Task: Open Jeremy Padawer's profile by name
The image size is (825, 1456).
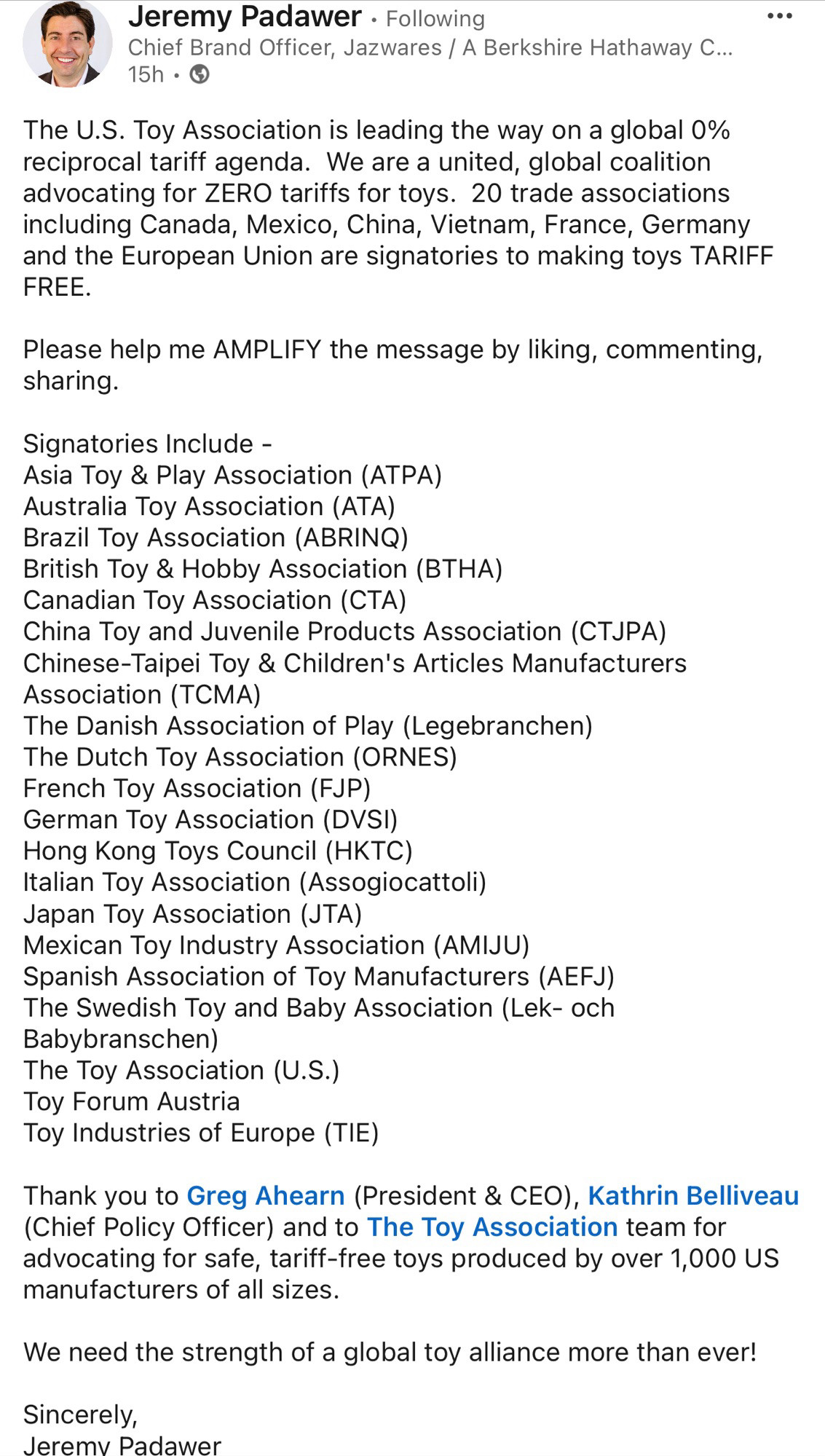Action: (245, 17)
